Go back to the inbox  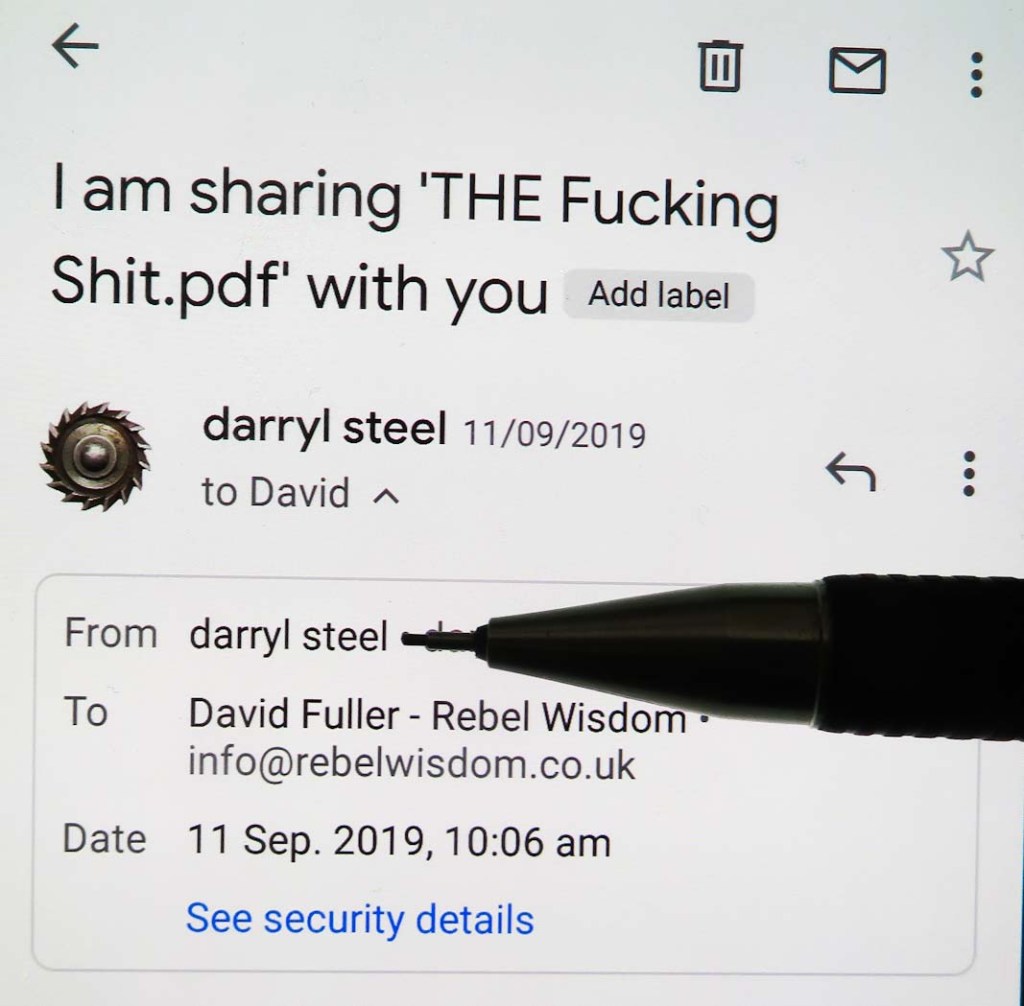click(x=76, y=49)
